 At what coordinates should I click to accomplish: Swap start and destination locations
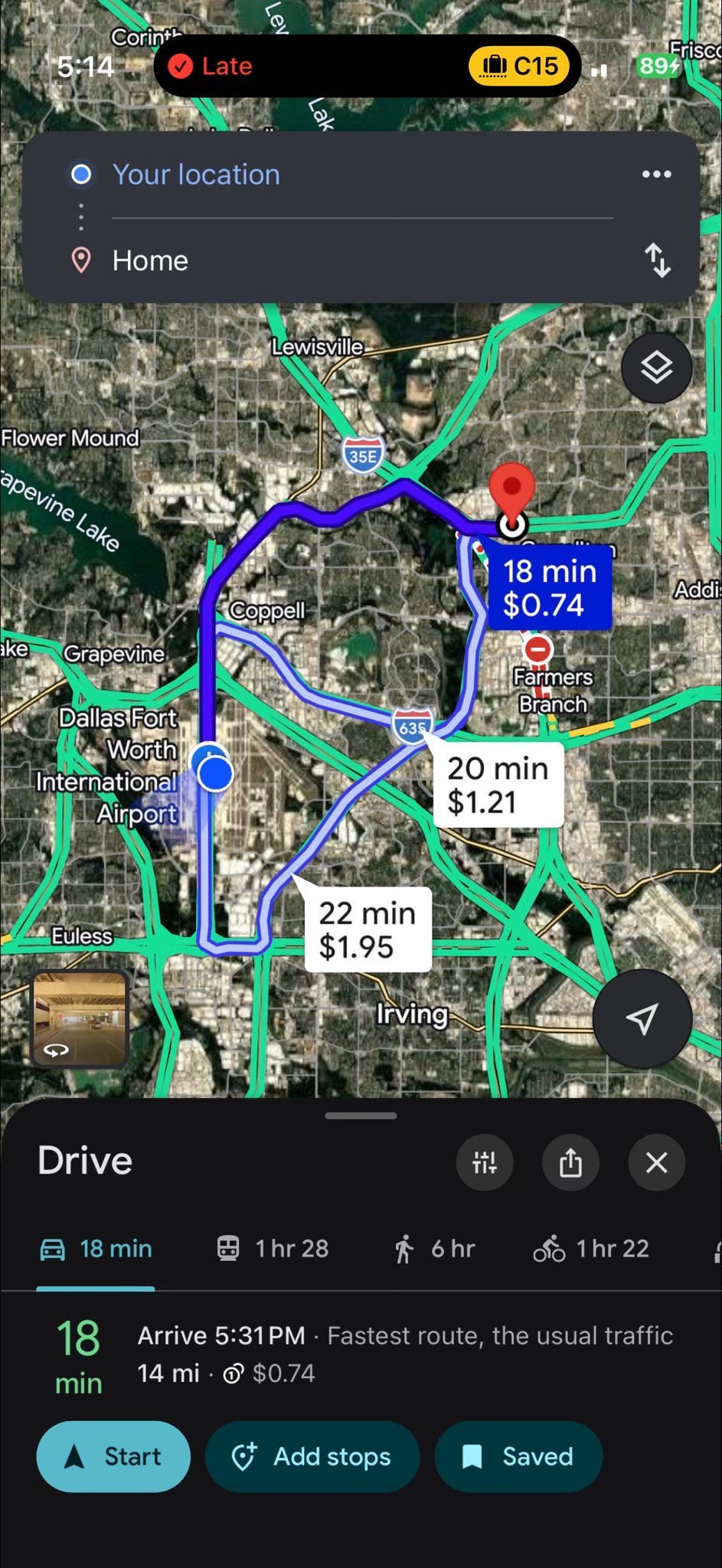pyautogui.click(x=657, y=260)
